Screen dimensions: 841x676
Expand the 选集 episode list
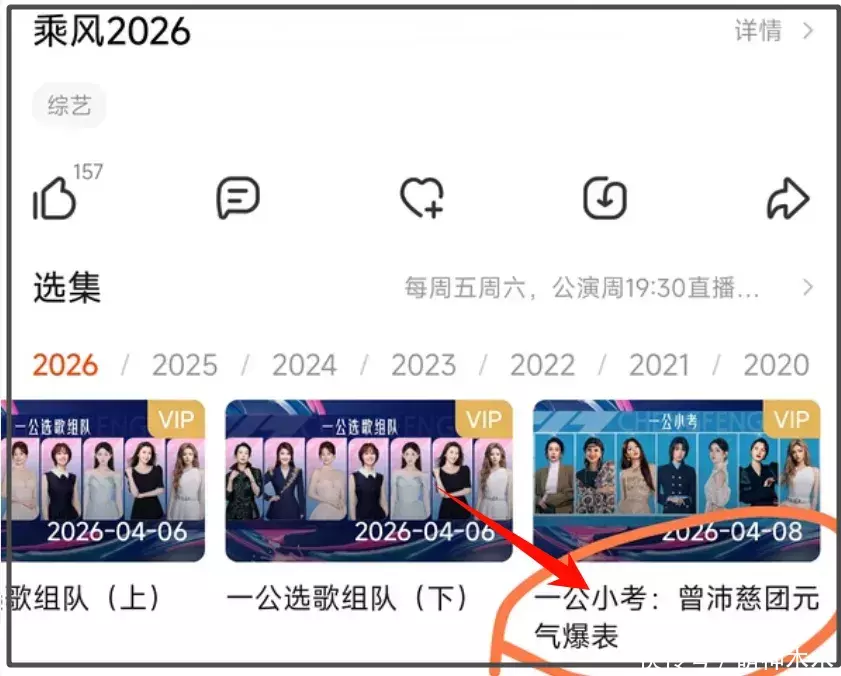point(807,289)
